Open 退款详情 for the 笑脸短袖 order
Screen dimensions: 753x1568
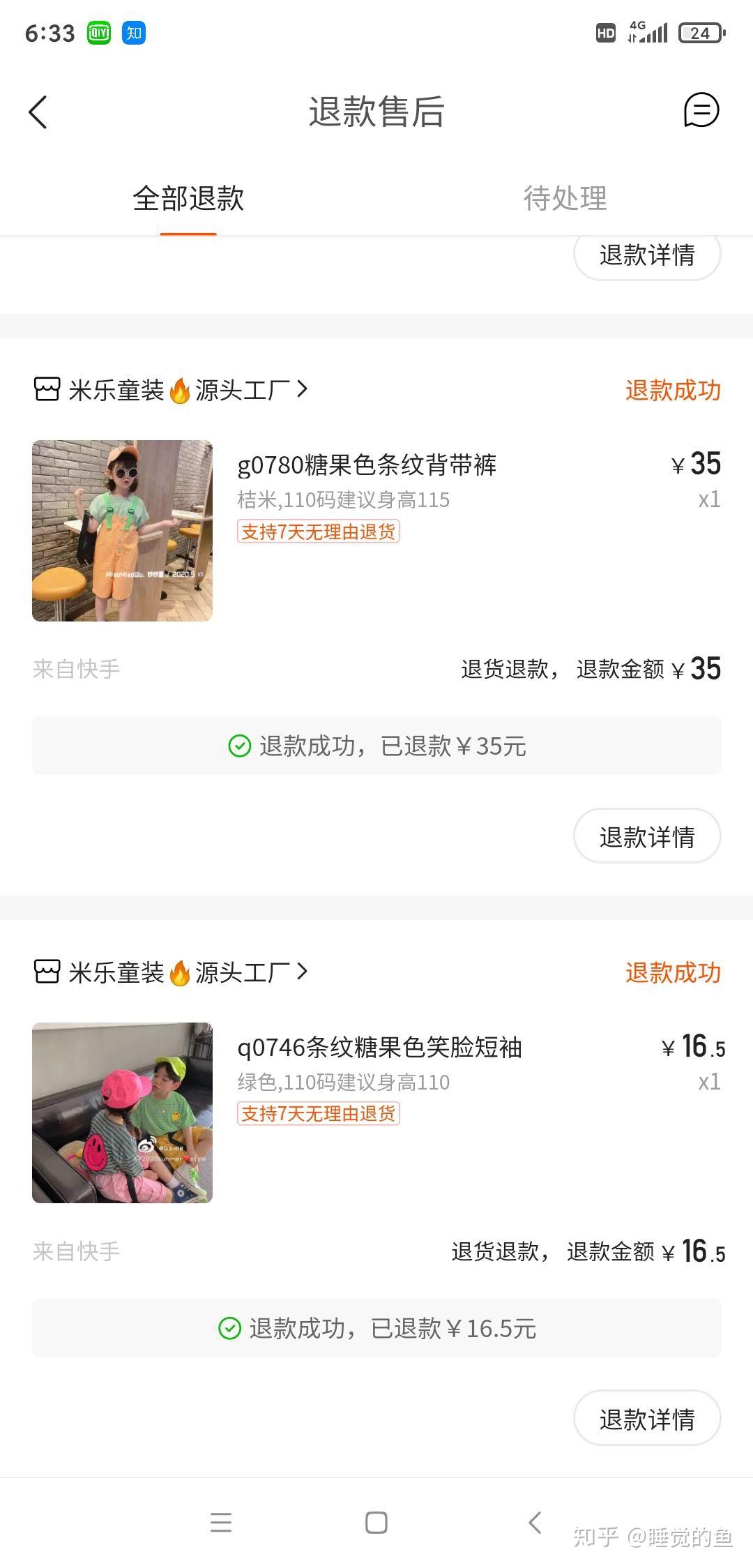click(646, 1419)
